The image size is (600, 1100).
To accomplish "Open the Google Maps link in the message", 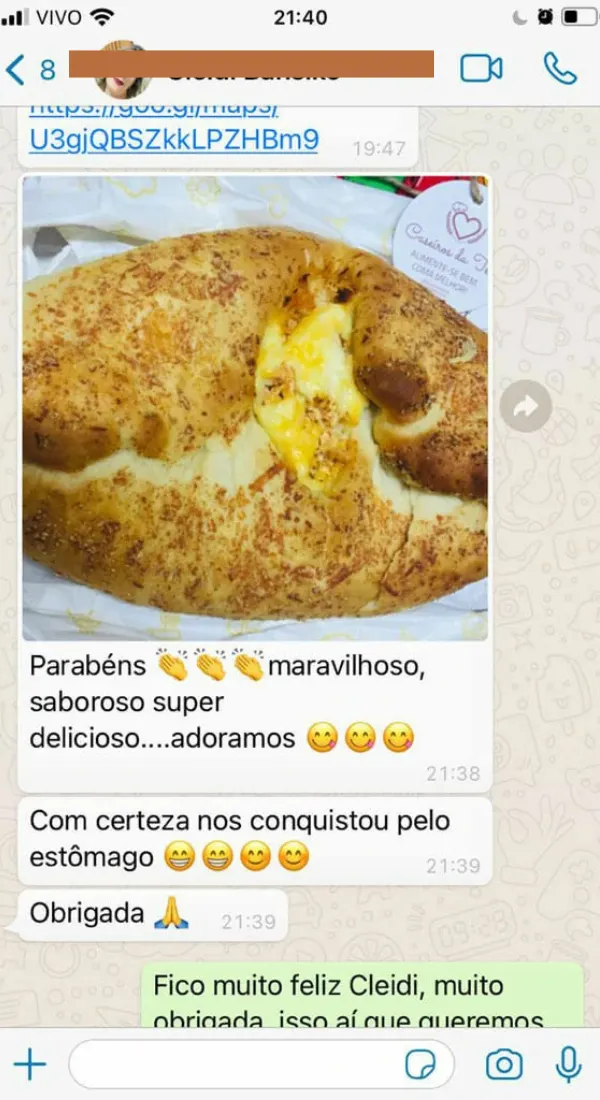I will (174, 139).
